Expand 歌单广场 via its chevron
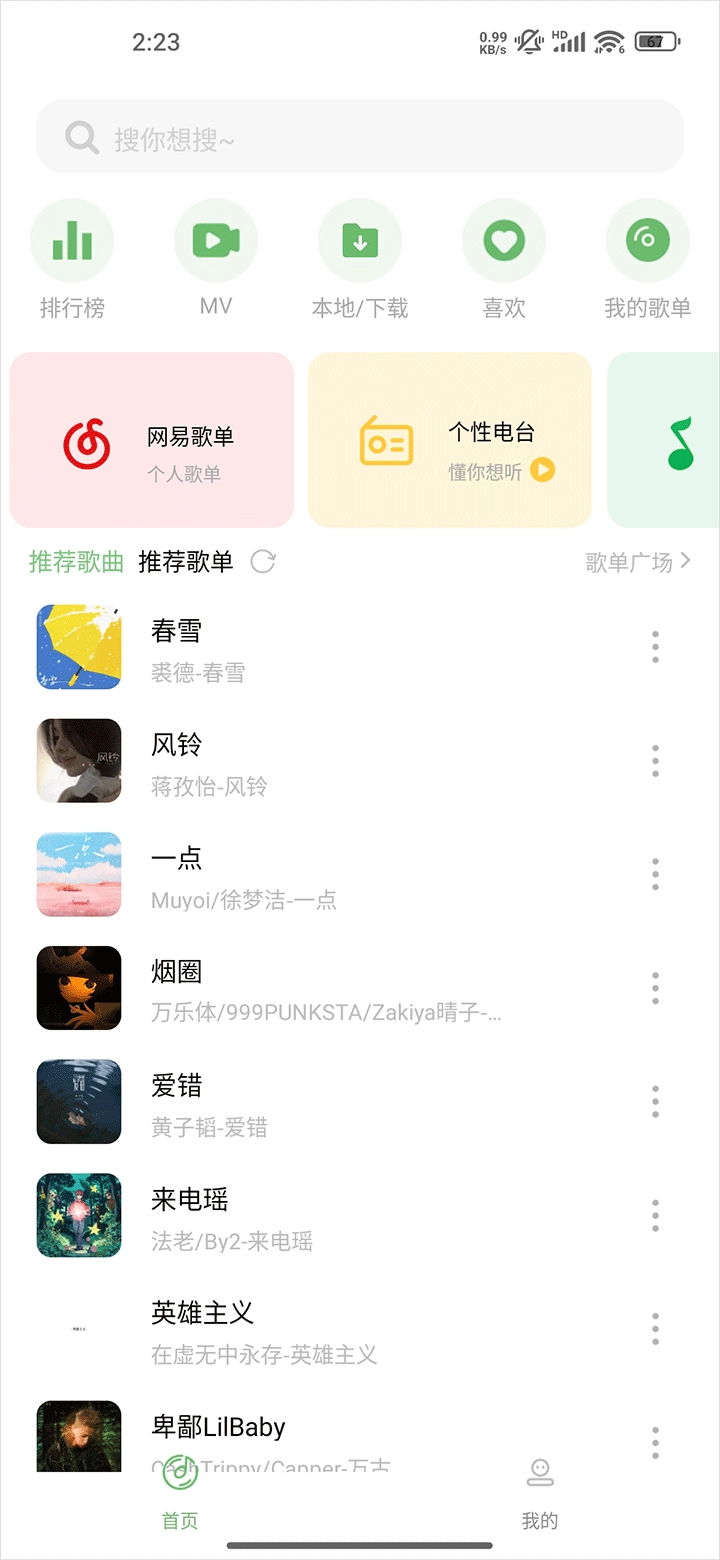Image resolution: width=720 pixels, height=1560 pixels. pos(686,562)
